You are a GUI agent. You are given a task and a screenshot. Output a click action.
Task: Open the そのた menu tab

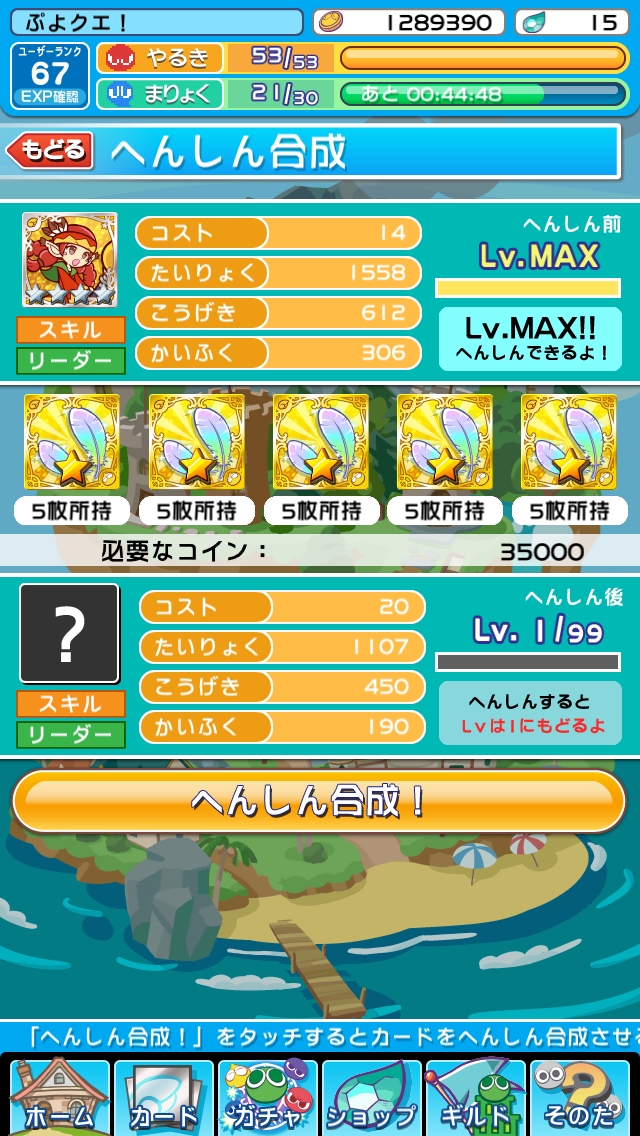580,1096
